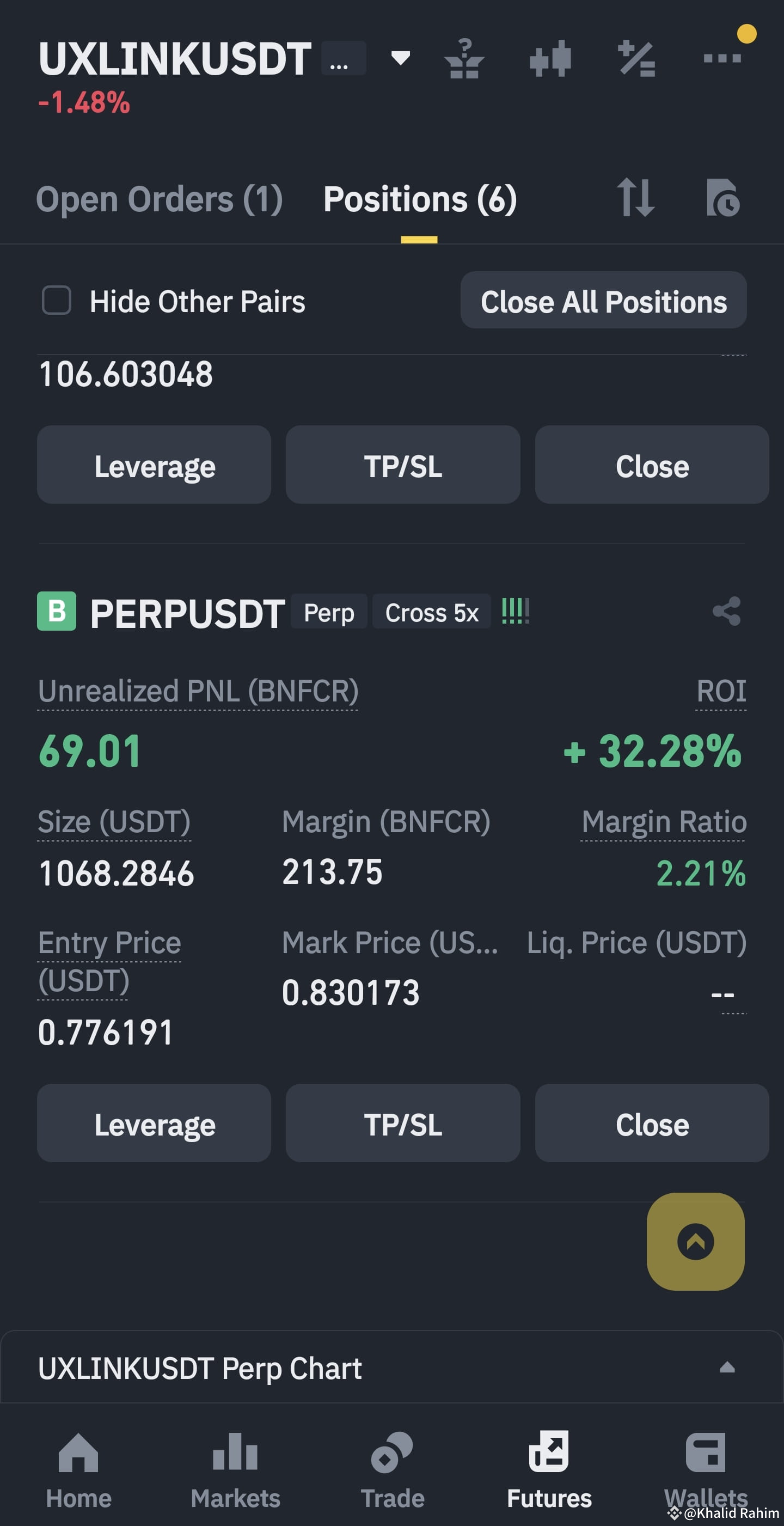Viewport: 784px width, 1526px height.
Task: Open the order history icon
Action: pos(722,198)
